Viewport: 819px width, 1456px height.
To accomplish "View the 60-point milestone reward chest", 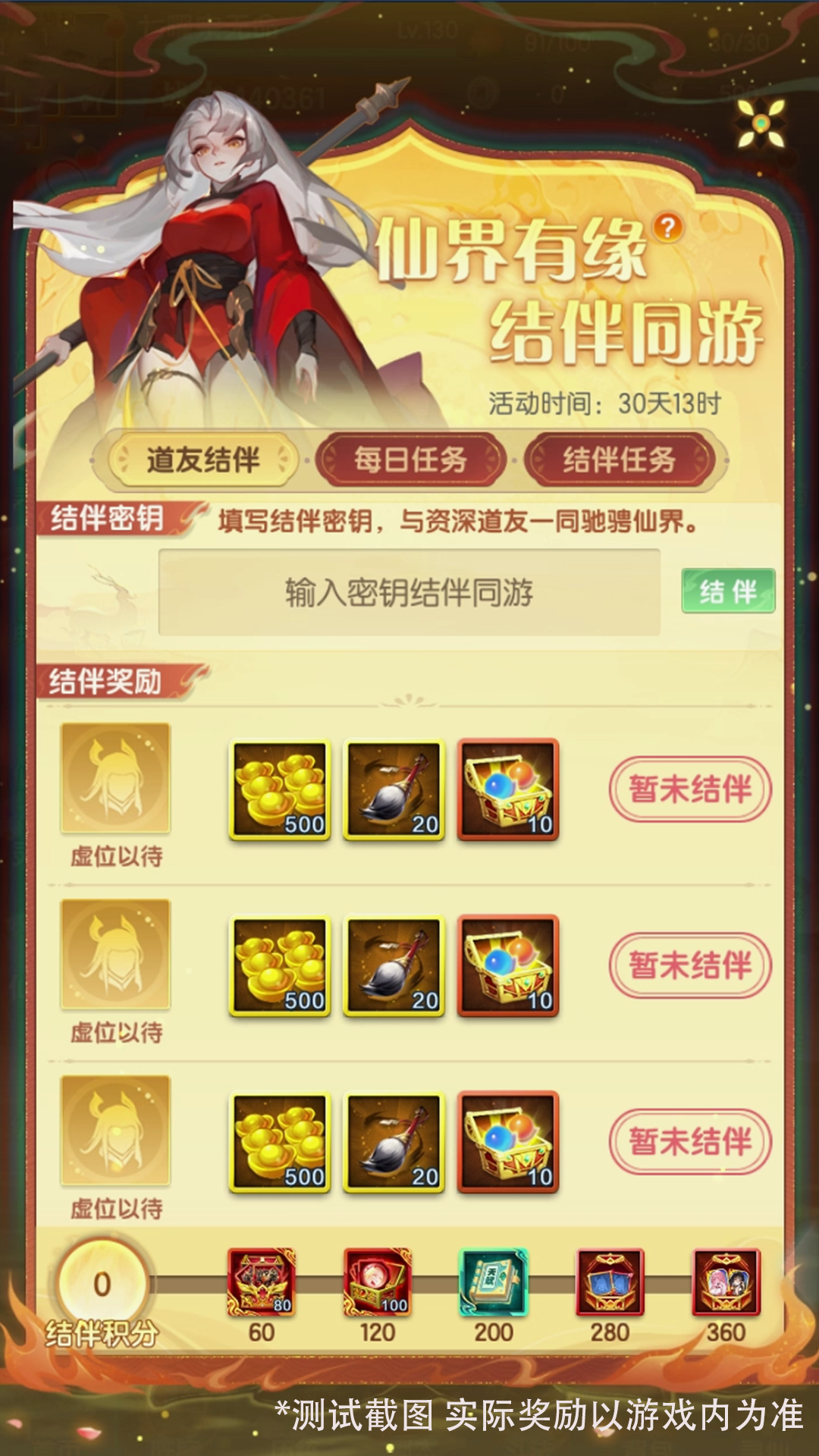I will pyautogui.click(x=262, y=1282).
